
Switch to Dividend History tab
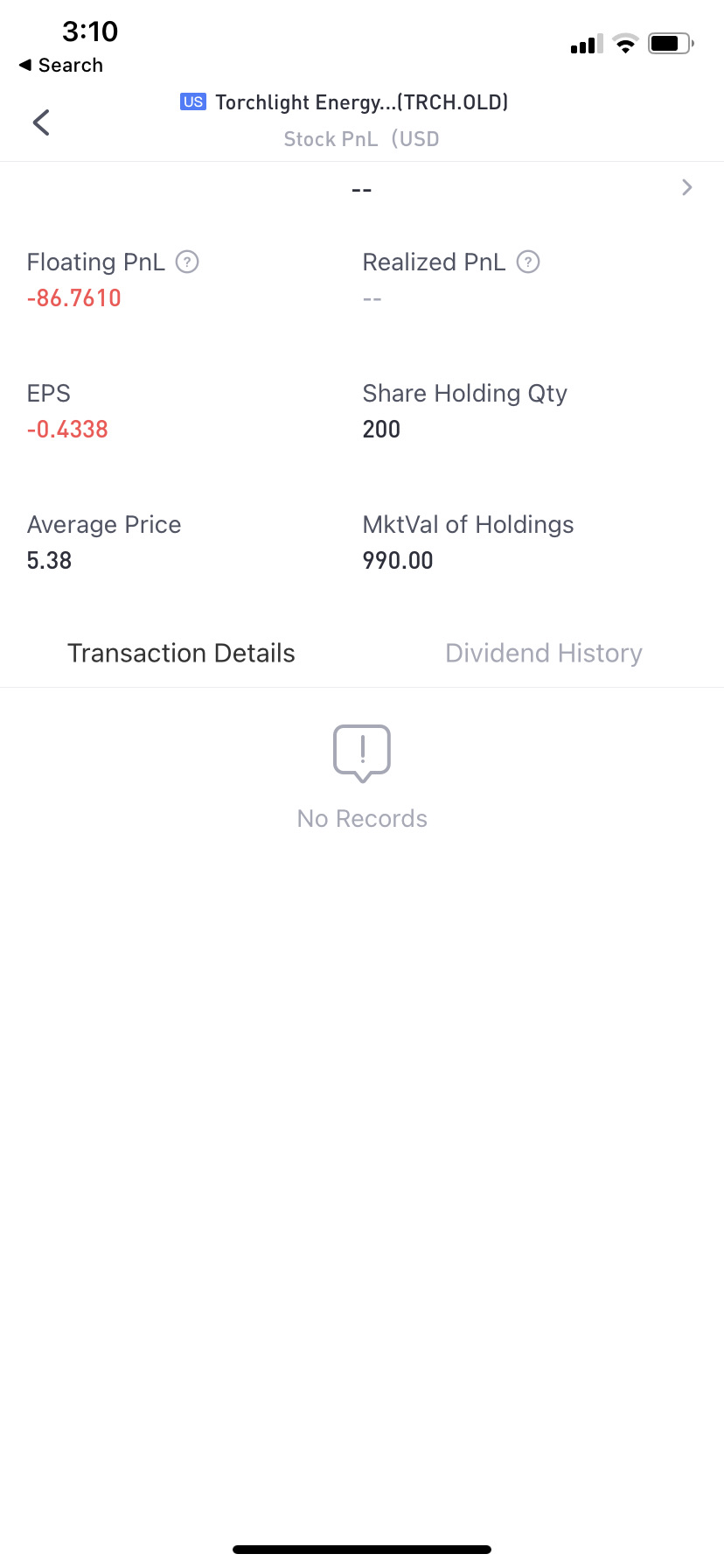click(543, 654)
